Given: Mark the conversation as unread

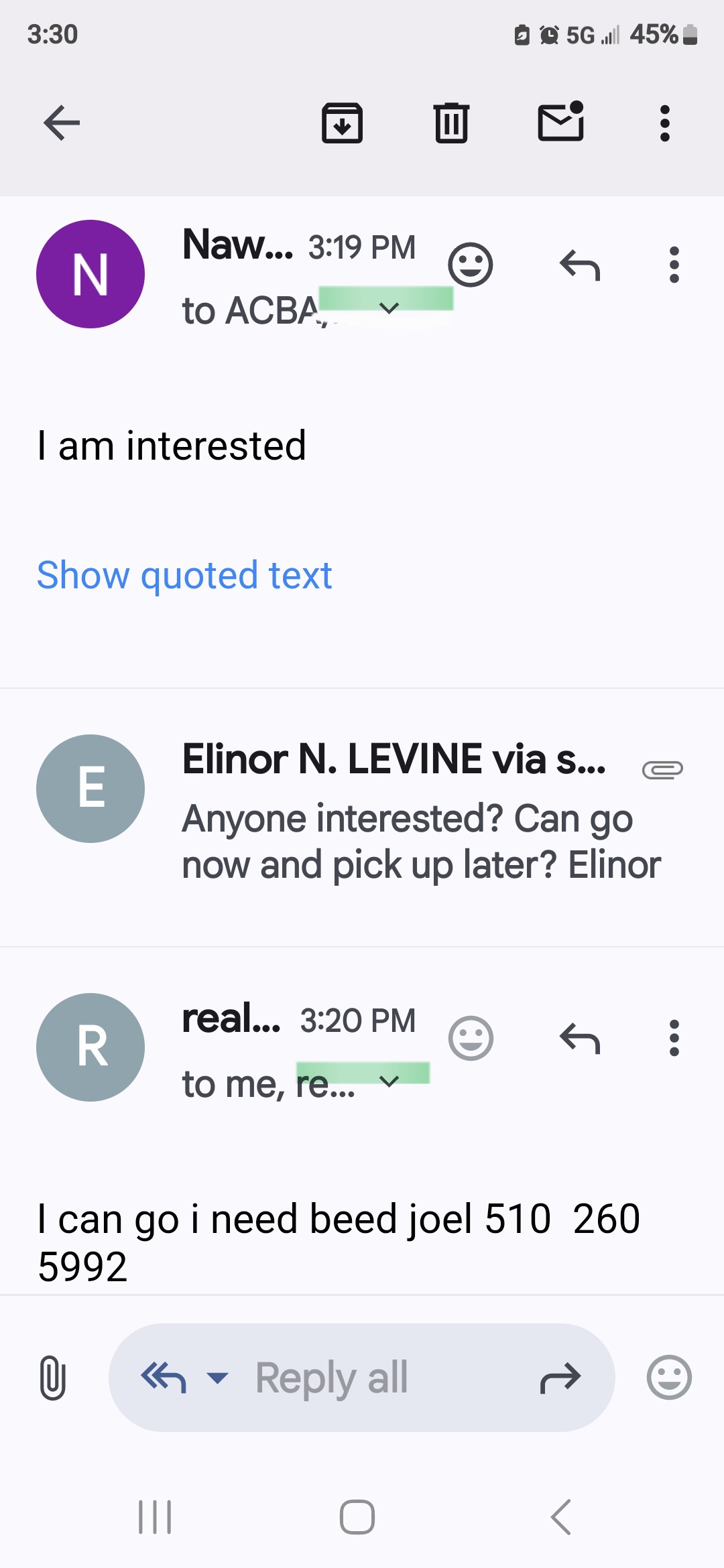Looking at the screenshot, I should (561, 122).
